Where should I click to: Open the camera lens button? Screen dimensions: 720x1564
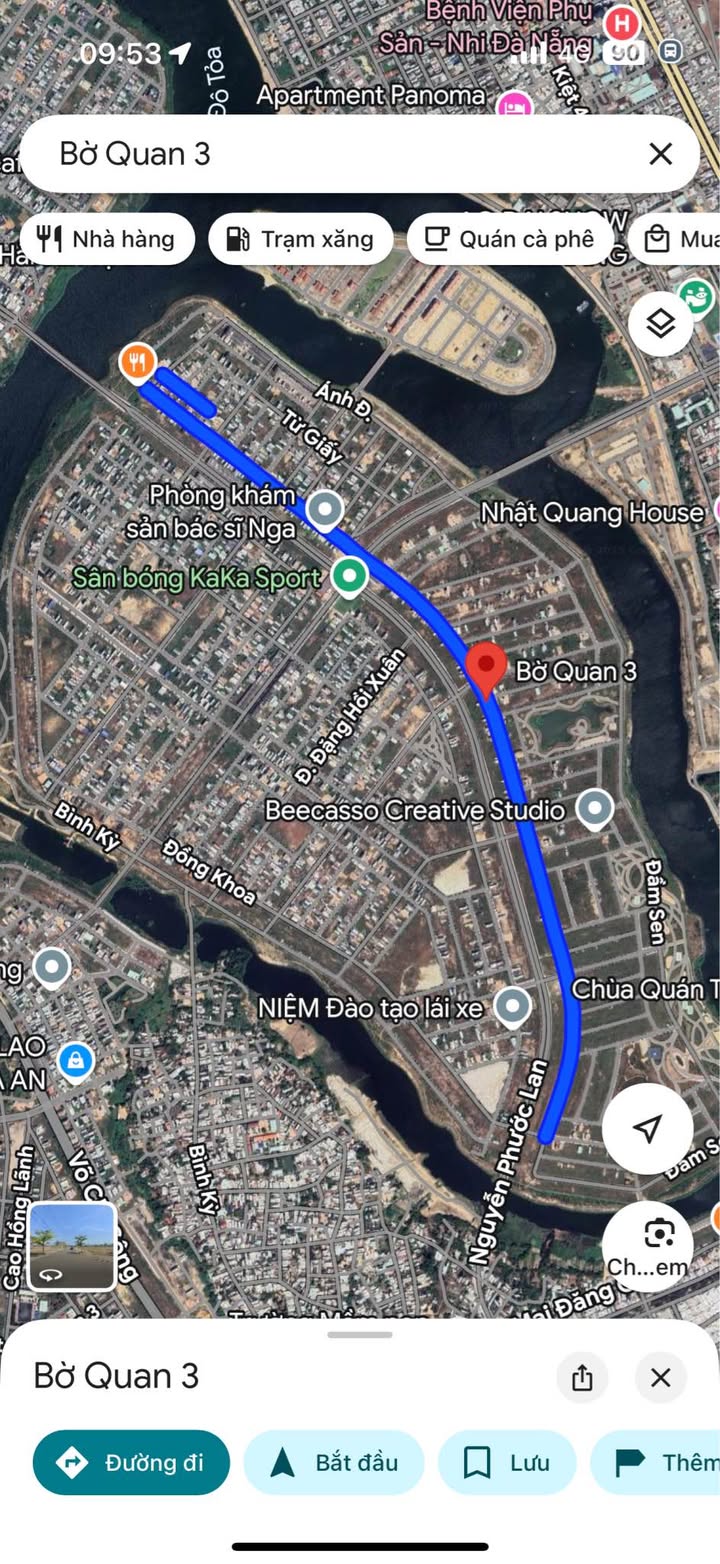pyautogui.click(x=659, y=1236)
